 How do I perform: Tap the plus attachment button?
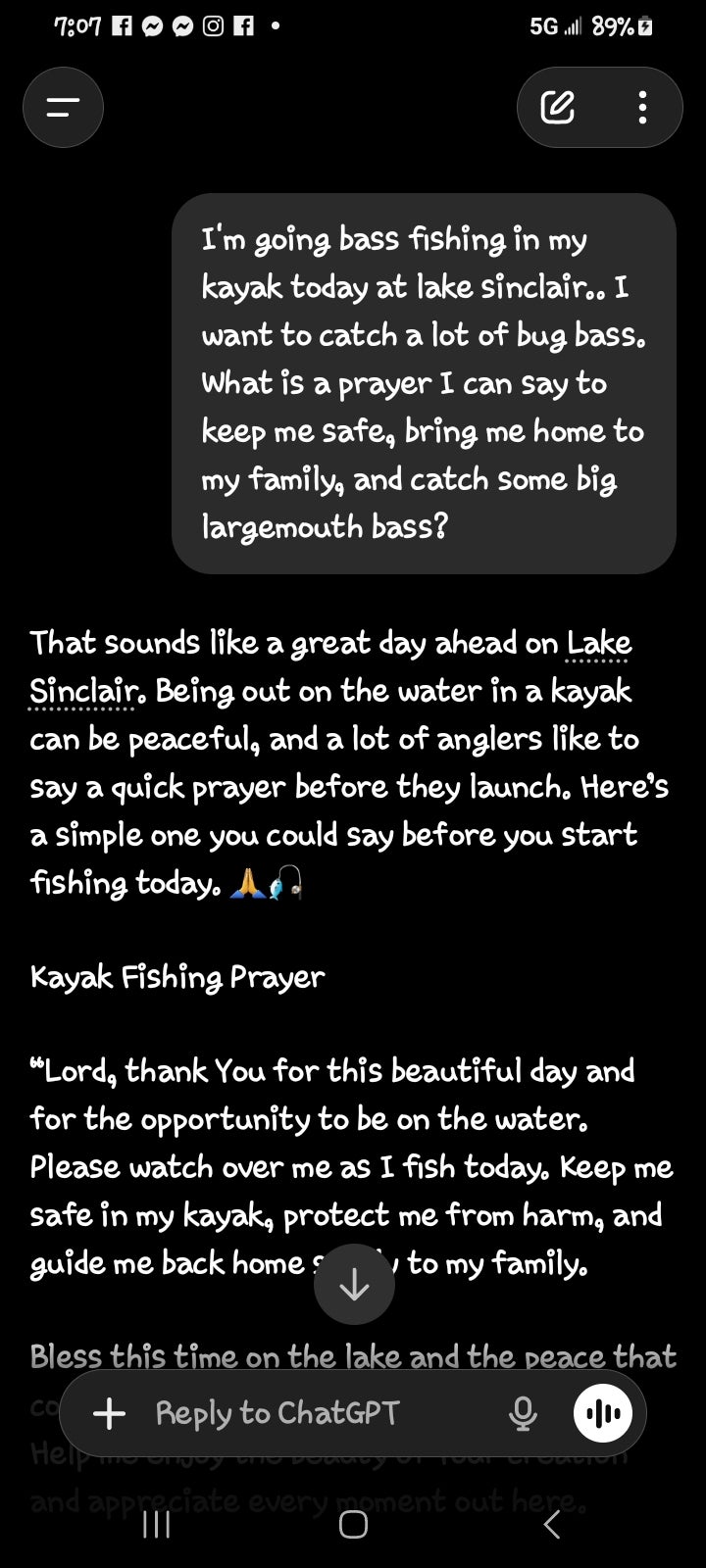click(109, 1413)
